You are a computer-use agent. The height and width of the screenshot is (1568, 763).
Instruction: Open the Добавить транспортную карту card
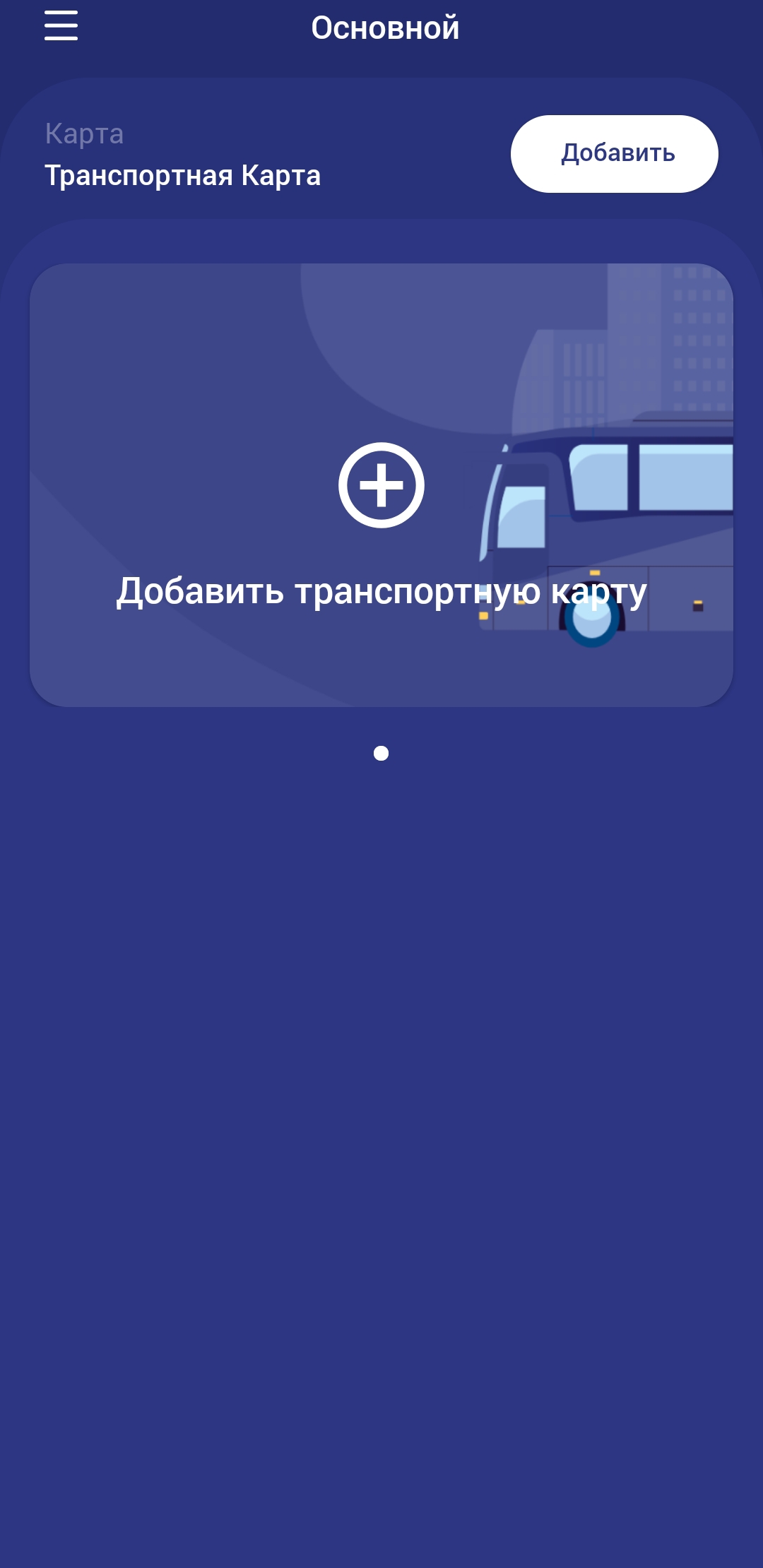pyautogui.click(x=381, y=486)
